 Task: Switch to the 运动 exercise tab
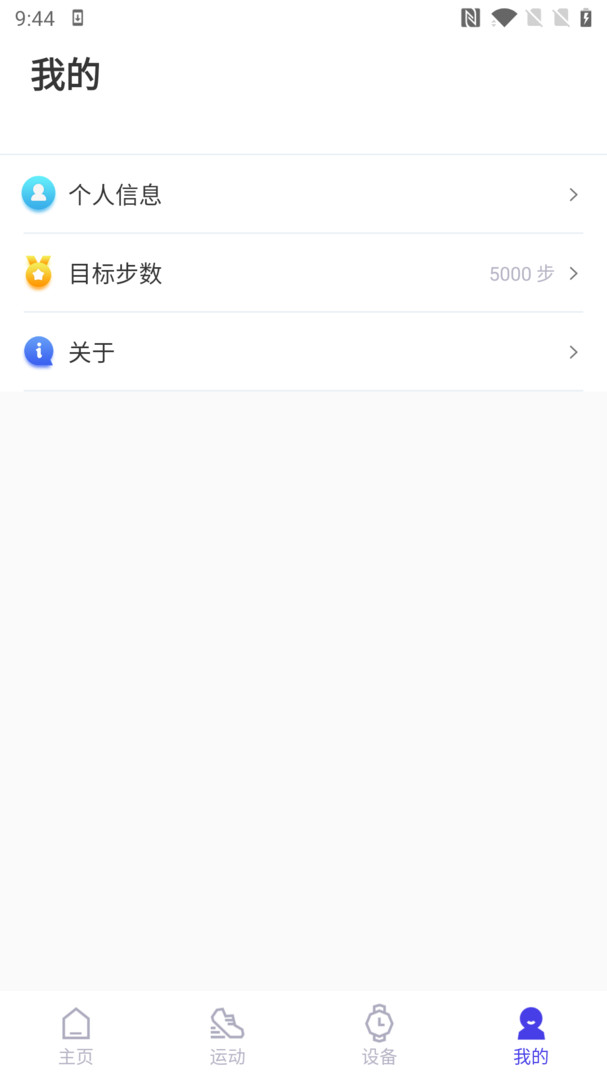[x=227, y=1036]
